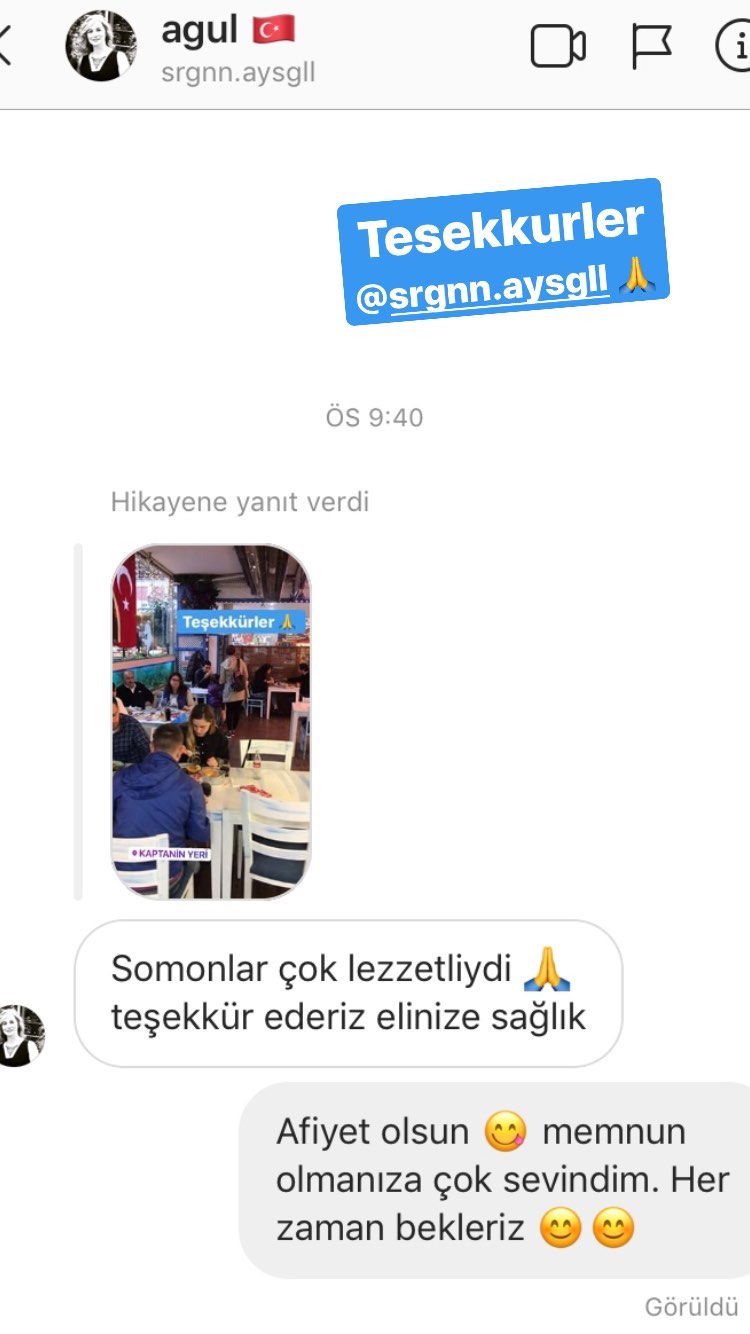
Task: Start a video call with agul
Action: (558, 46)
